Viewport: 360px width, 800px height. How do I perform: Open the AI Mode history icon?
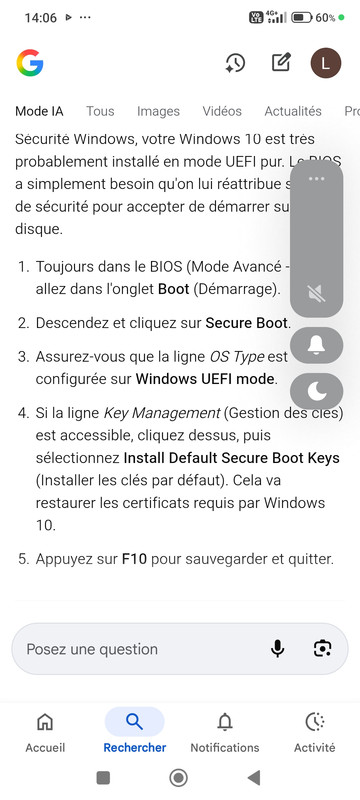(x=235, y=63)
